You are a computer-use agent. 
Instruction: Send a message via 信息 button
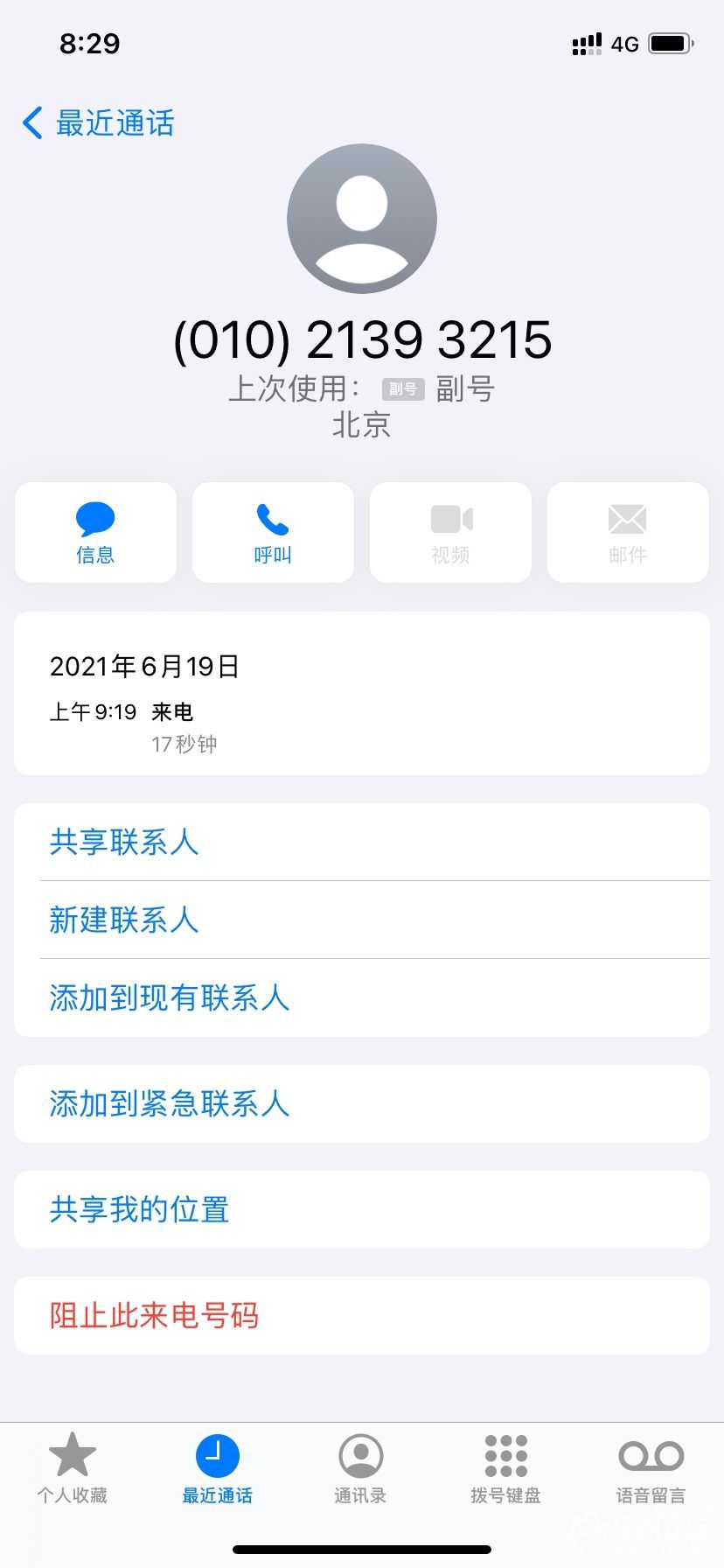pos(95,532)
